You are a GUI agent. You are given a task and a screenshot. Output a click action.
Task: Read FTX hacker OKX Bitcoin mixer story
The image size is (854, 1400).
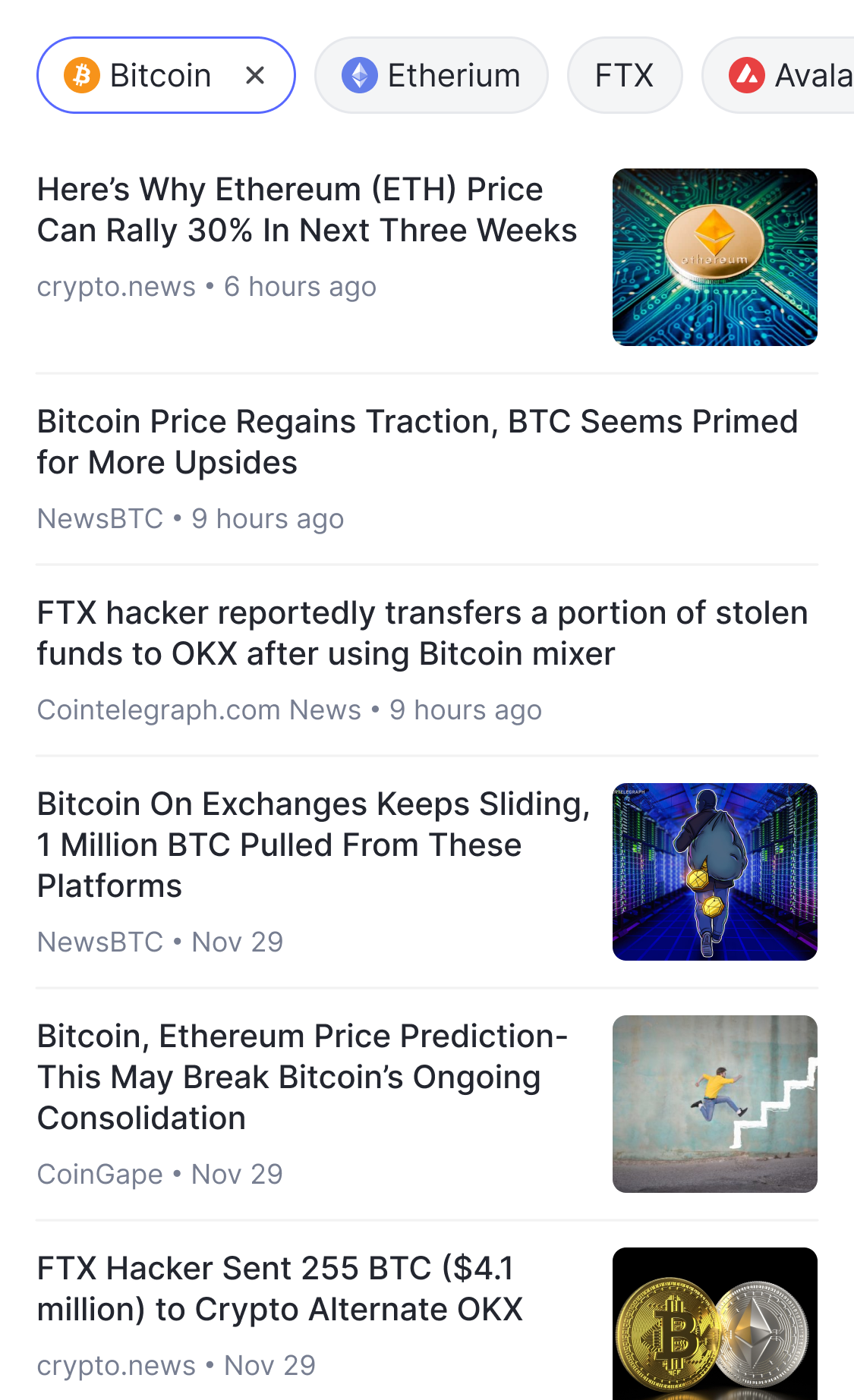[x=421, y=633]
